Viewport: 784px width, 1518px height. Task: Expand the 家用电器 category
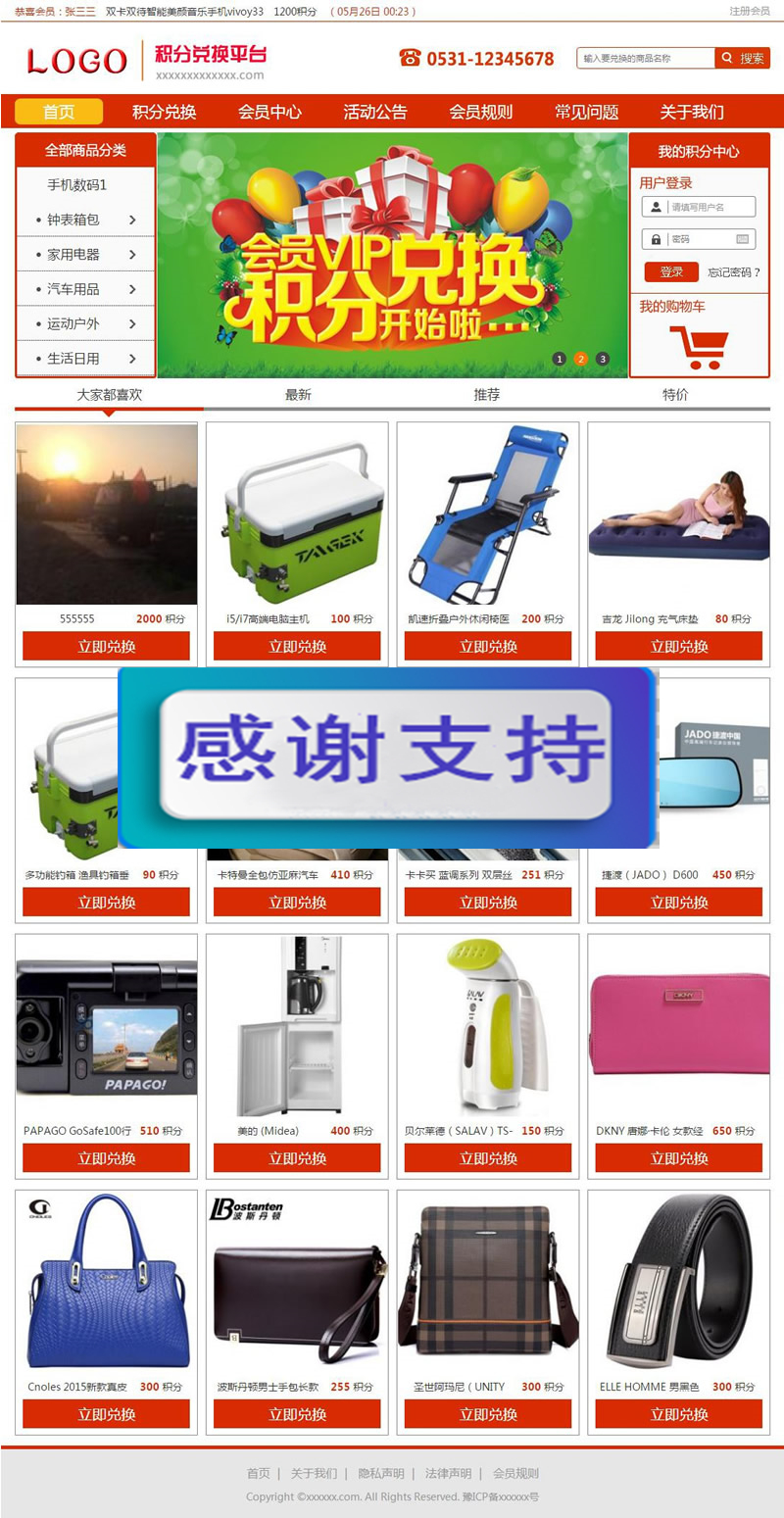(86, 254)
